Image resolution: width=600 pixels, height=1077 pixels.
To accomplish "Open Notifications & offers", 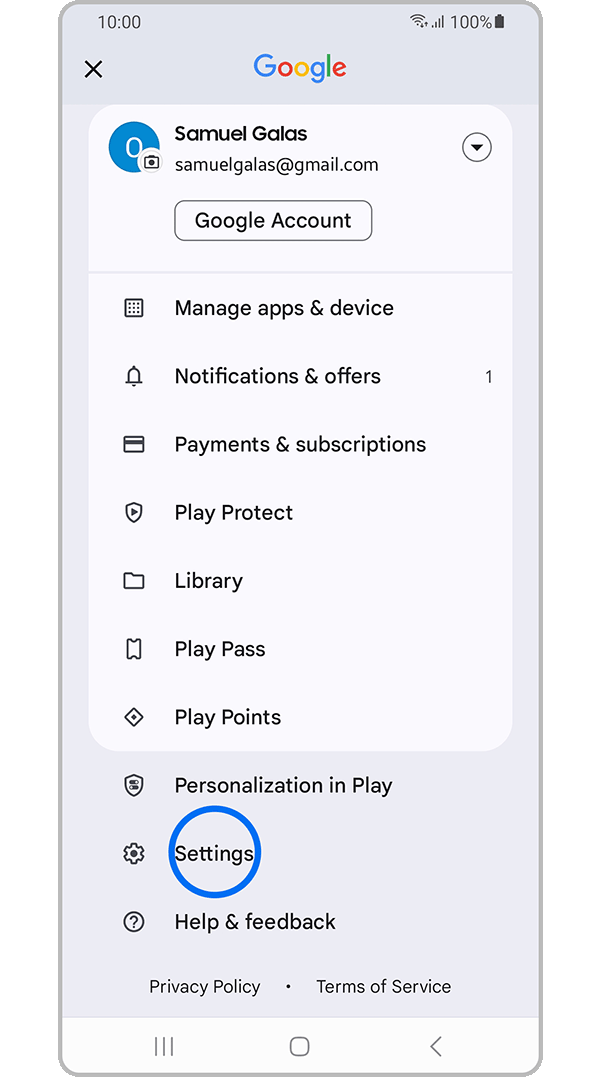I will pyautogui.click(x=277, y=376).
